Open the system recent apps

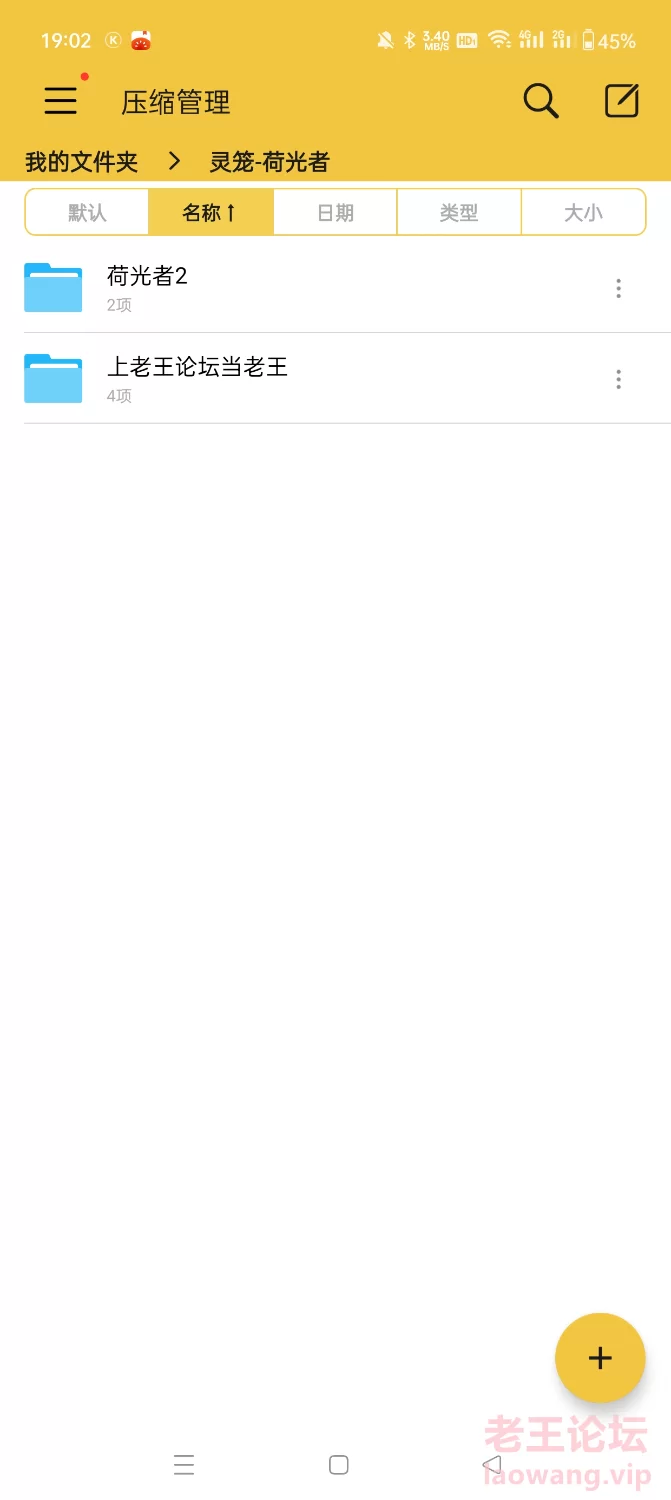pos(184,1465)
